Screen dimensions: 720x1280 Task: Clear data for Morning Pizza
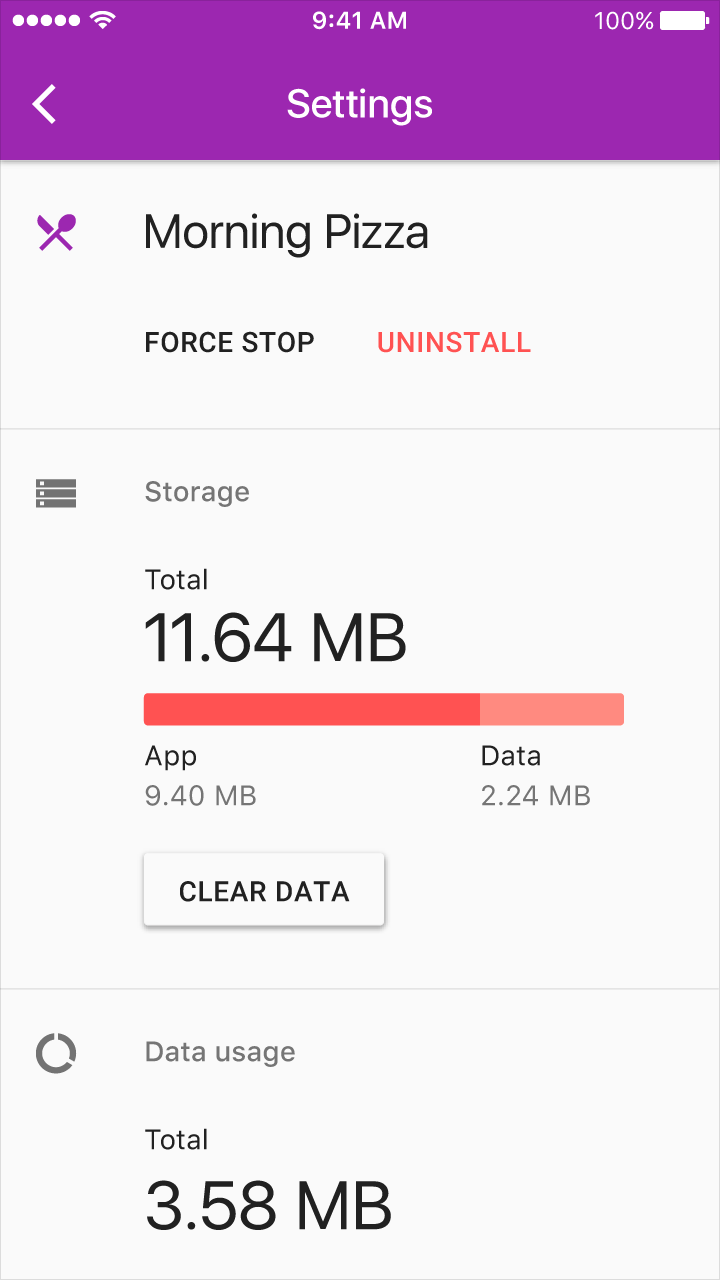pos(264,890)
